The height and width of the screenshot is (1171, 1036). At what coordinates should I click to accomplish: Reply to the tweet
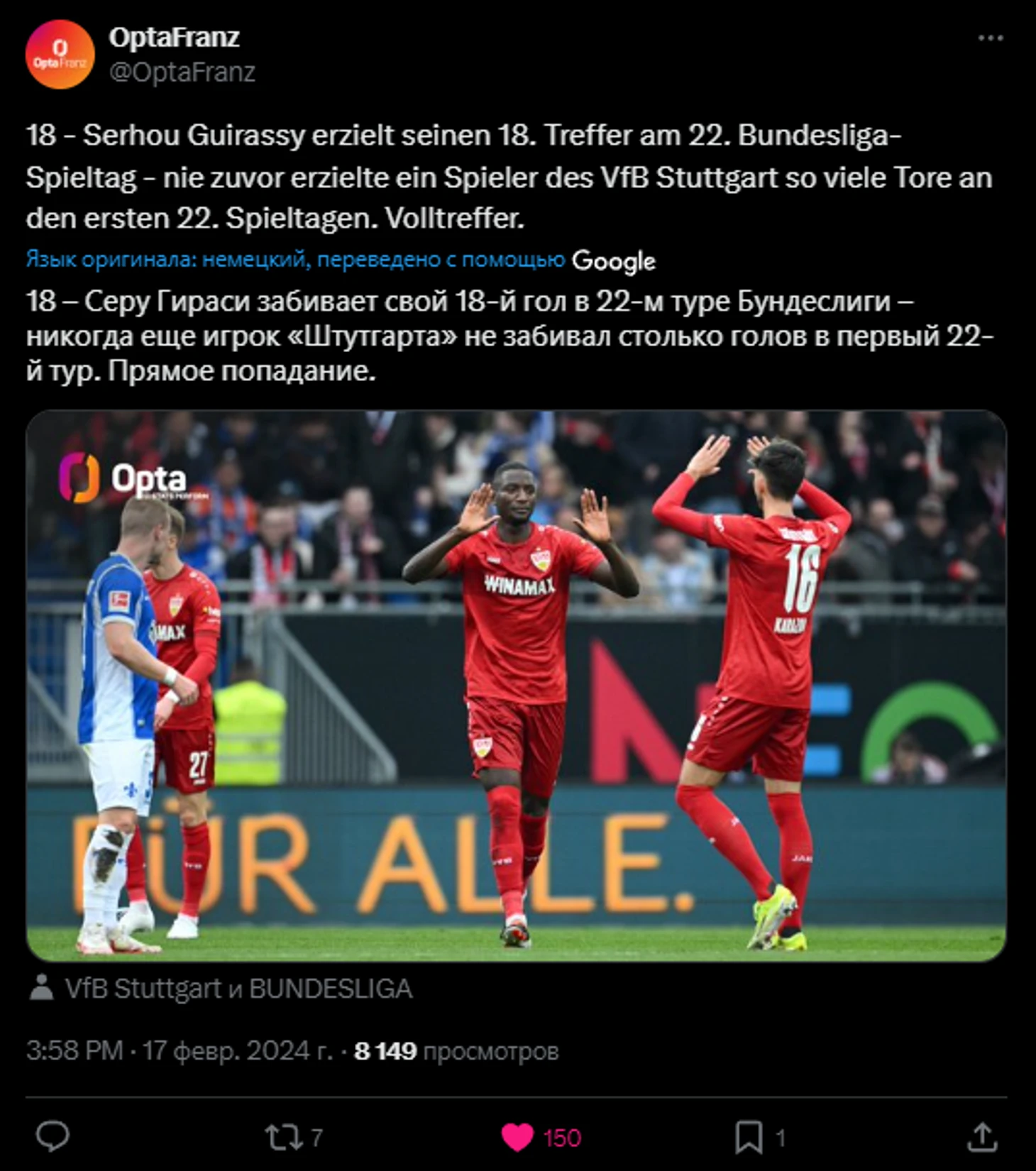pyautogui.click(x=53, y=1137)
